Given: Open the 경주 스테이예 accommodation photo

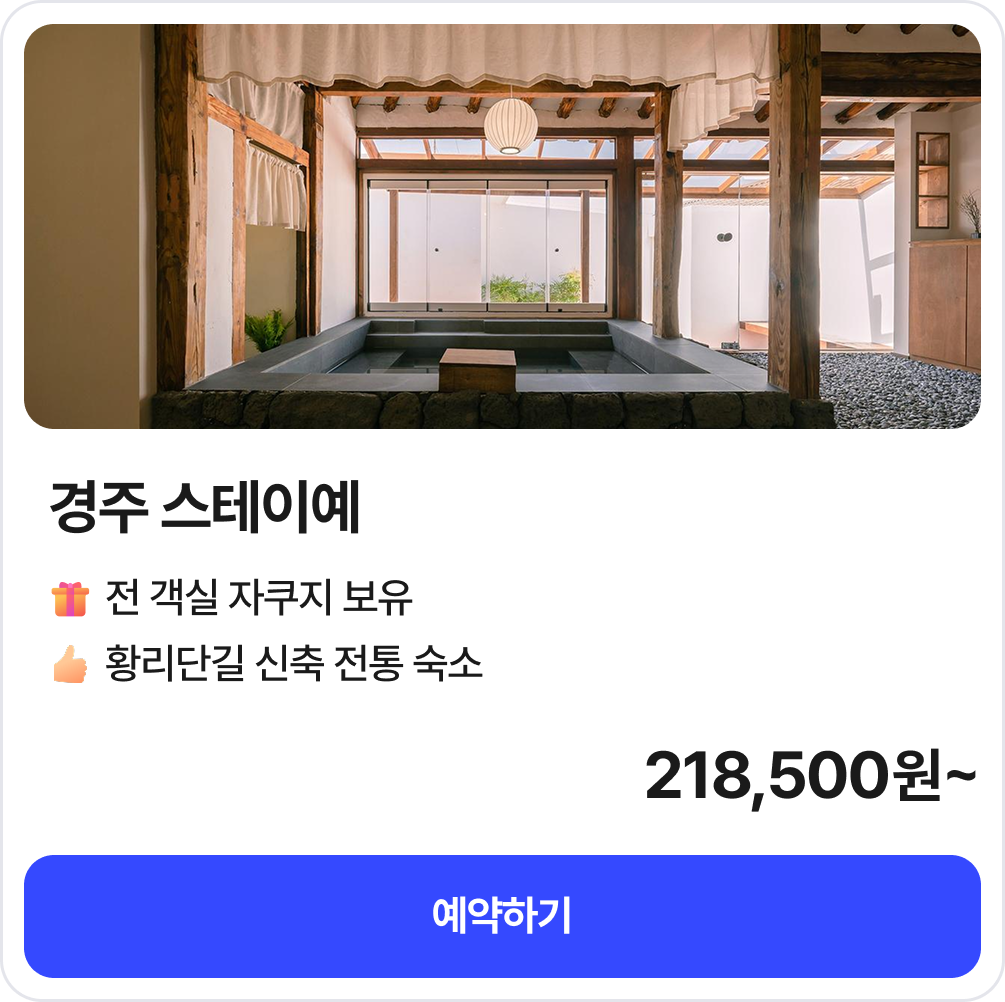Looking at the screenshot, I should pos(502,227).
